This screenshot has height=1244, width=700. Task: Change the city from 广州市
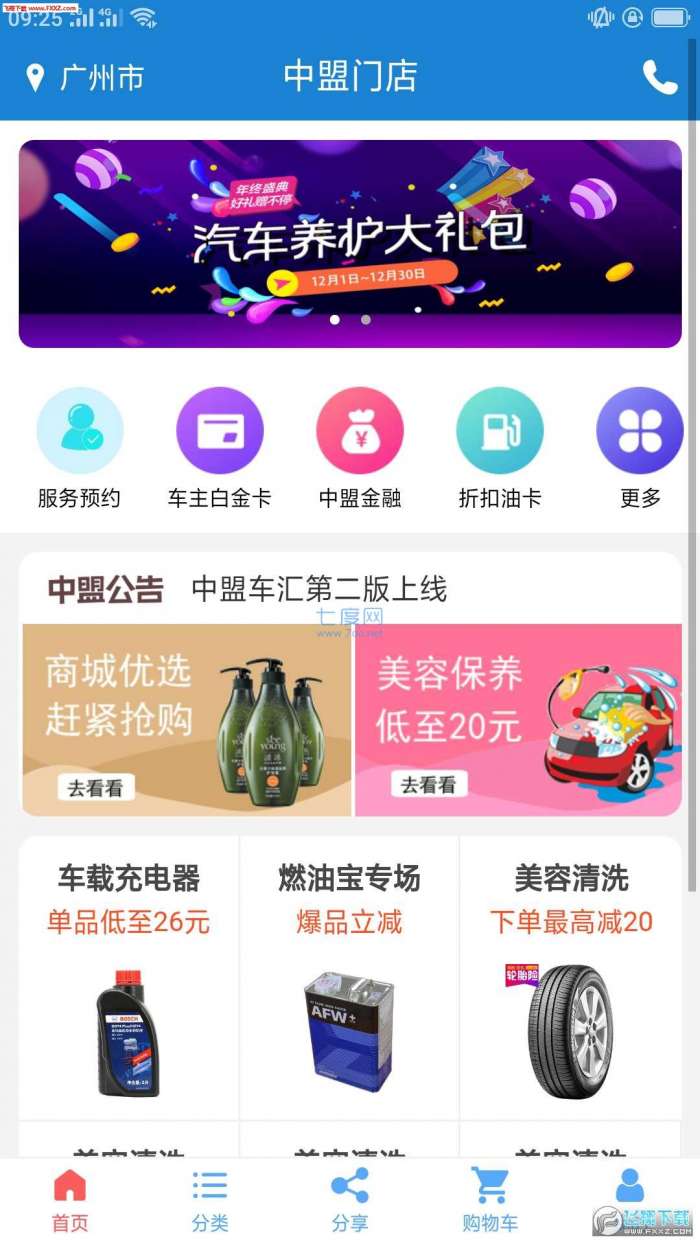85,78
